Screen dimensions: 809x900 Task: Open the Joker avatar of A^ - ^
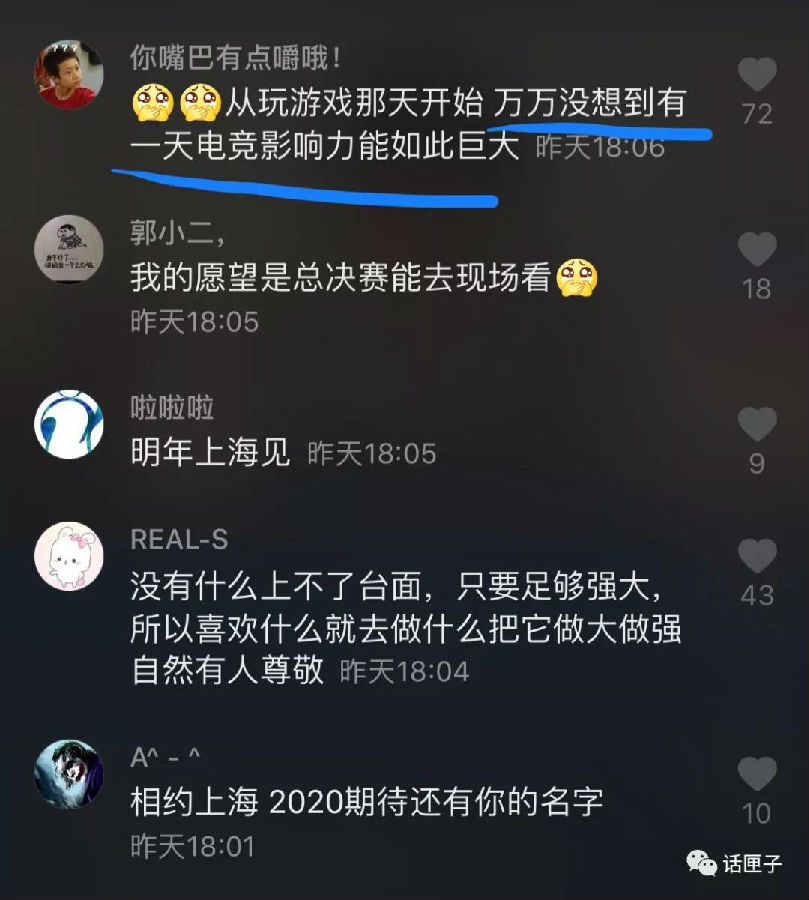click(68, 774)
